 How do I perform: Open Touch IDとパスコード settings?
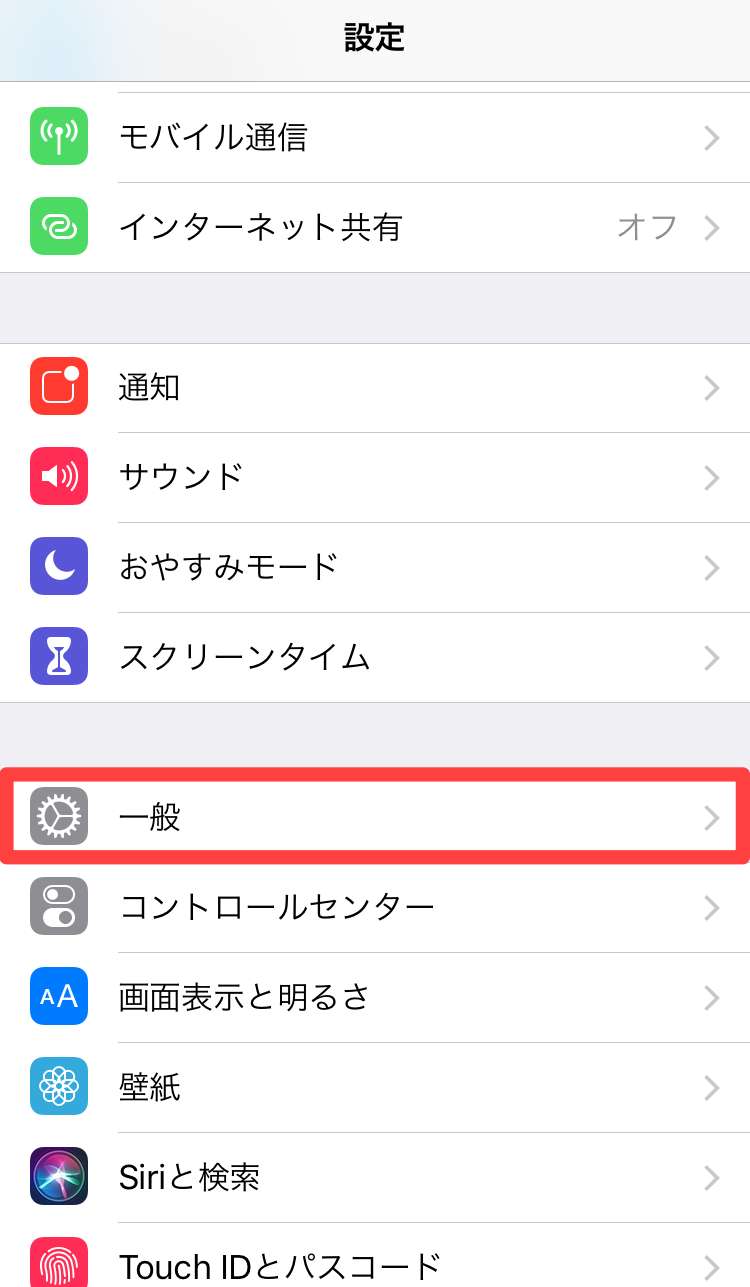[375, 1262]
